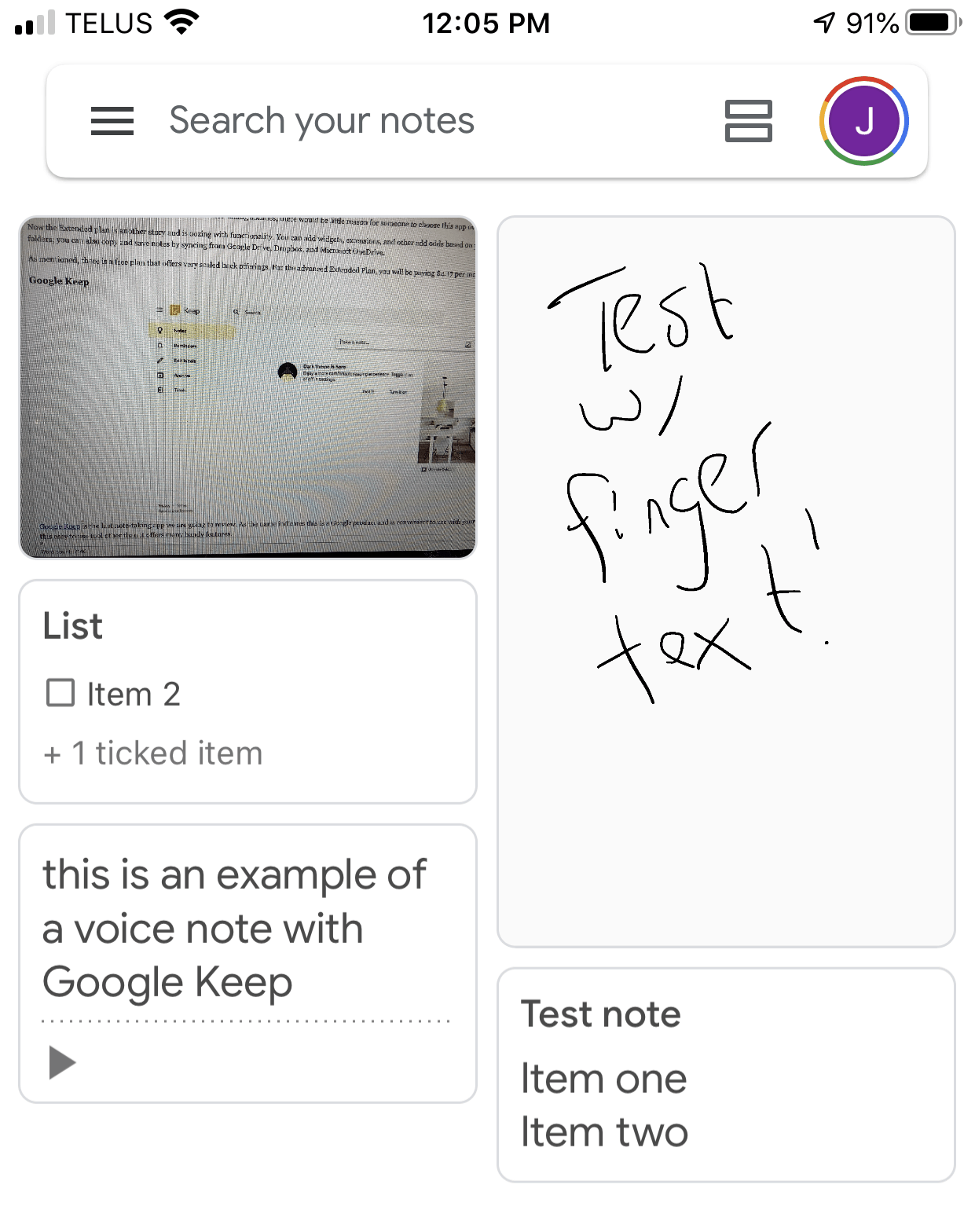Switch notes to single-column list view
The width and height of the screenshot is (975, 1232).
(x=750, y=121)
